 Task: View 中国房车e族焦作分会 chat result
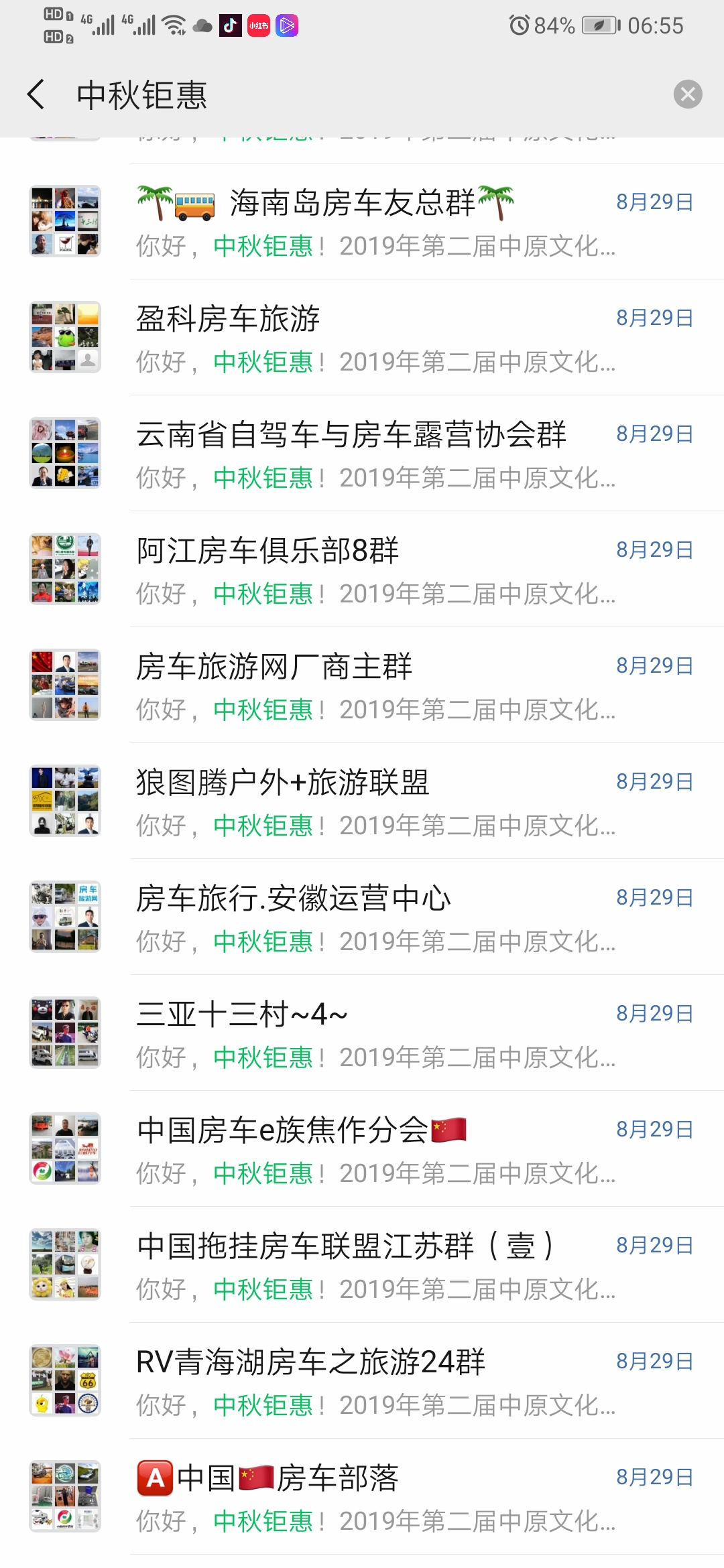coord(375,1150)
